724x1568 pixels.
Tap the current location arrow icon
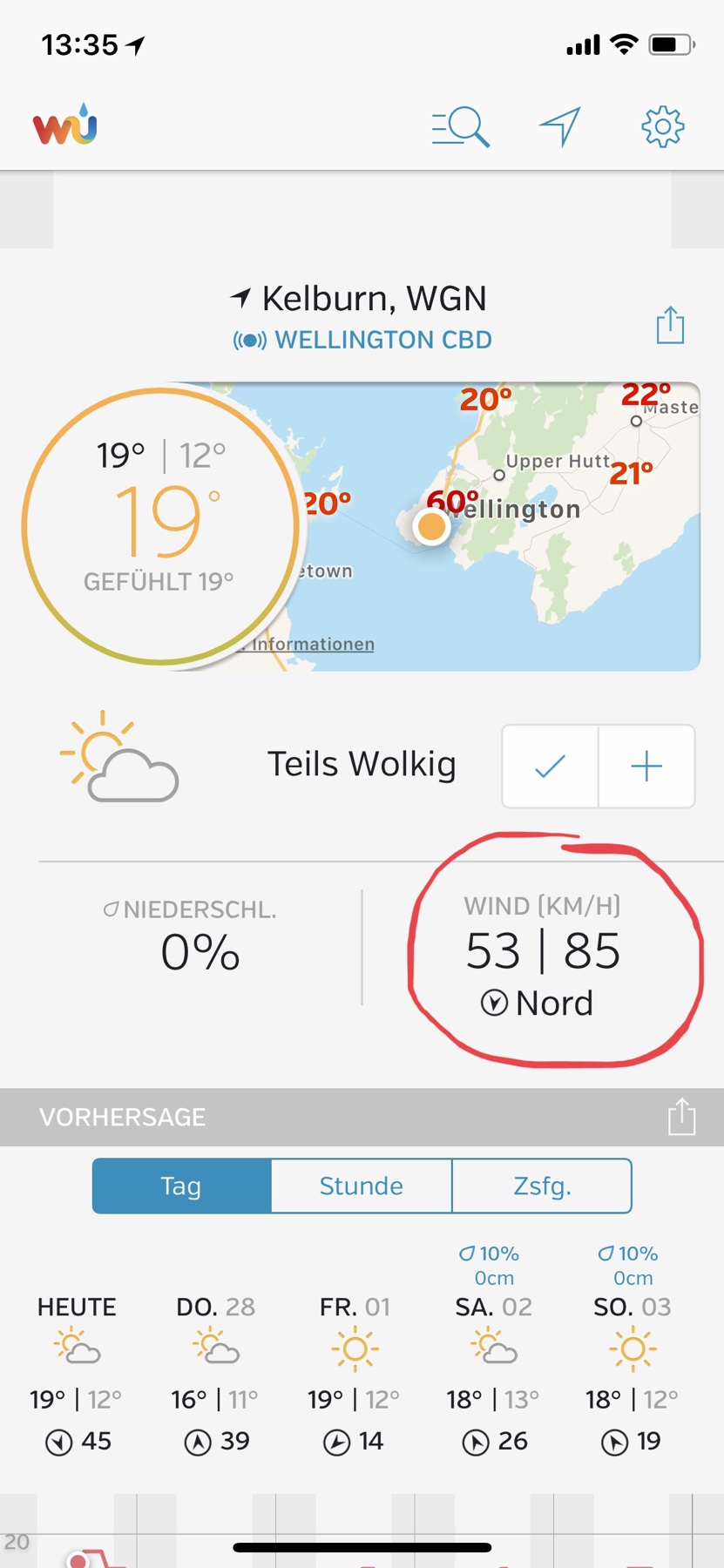(559, 127)
